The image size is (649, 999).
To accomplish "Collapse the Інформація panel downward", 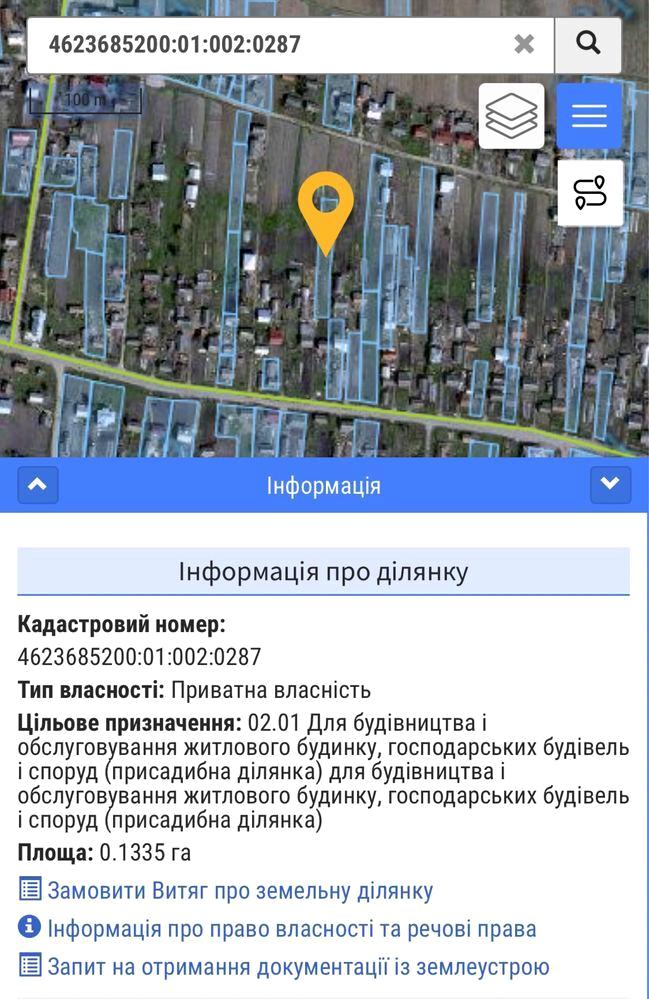I will click(x=610, y=485).
